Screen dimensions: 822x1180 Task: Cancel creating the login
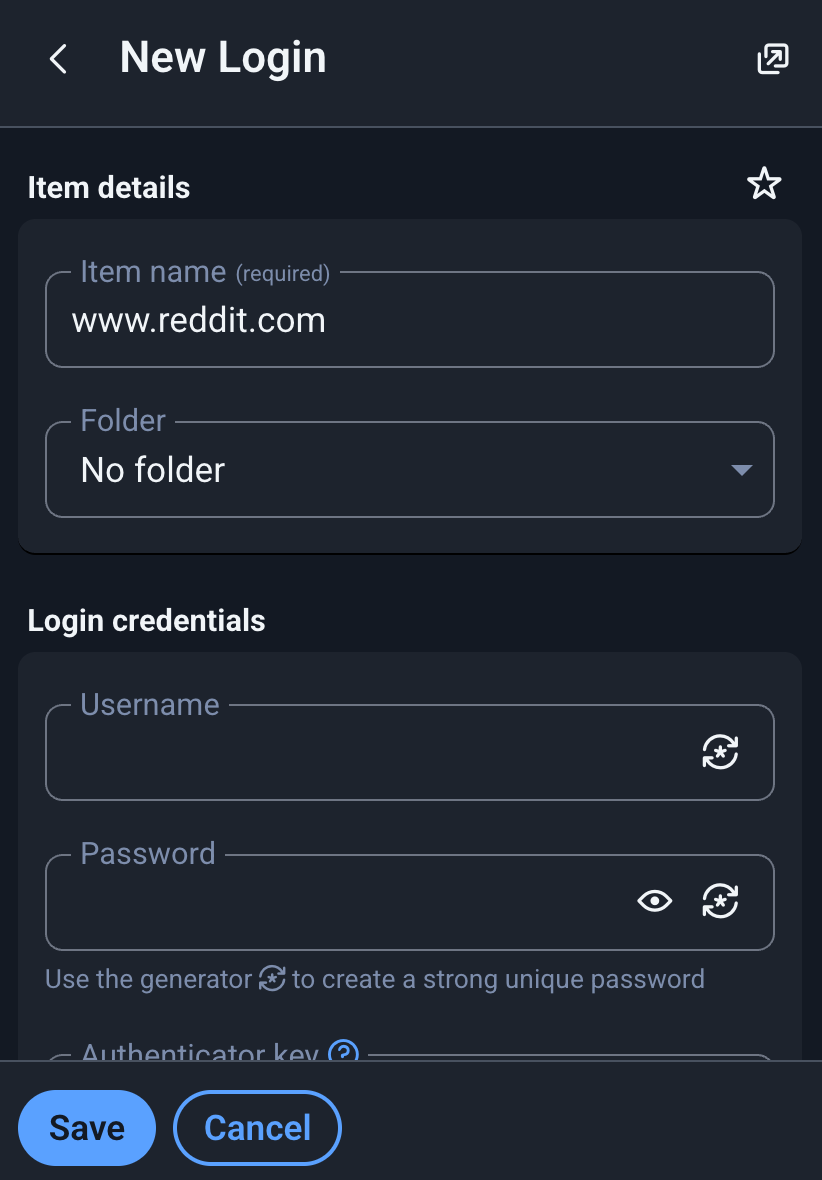tap(257, 1128)
